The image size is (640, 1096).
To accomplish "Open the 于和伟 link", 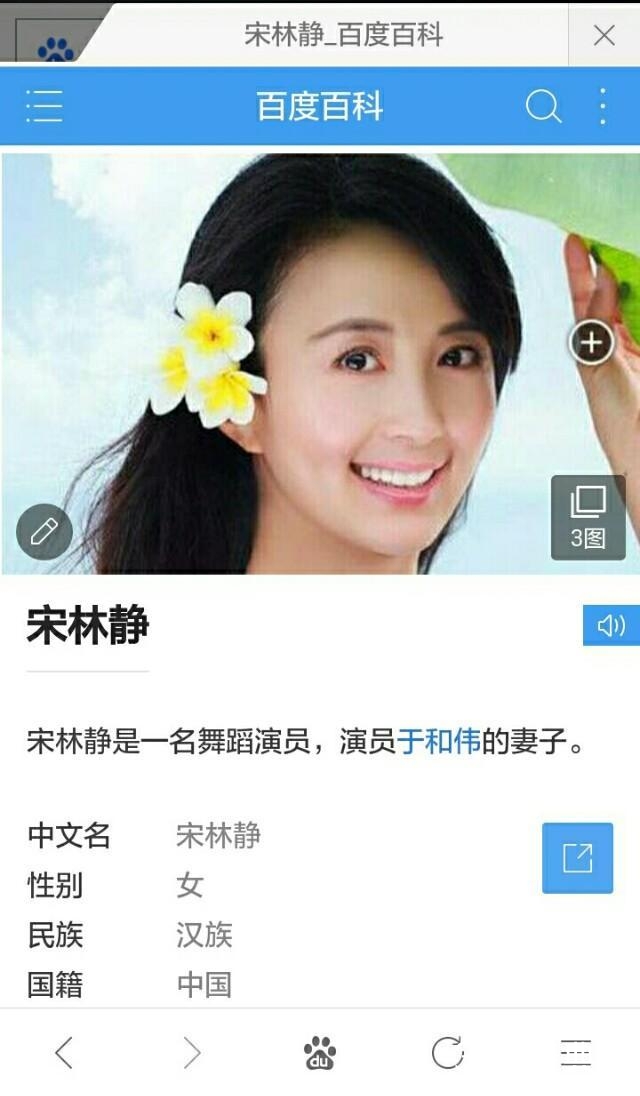I will [x=439, y=743].
